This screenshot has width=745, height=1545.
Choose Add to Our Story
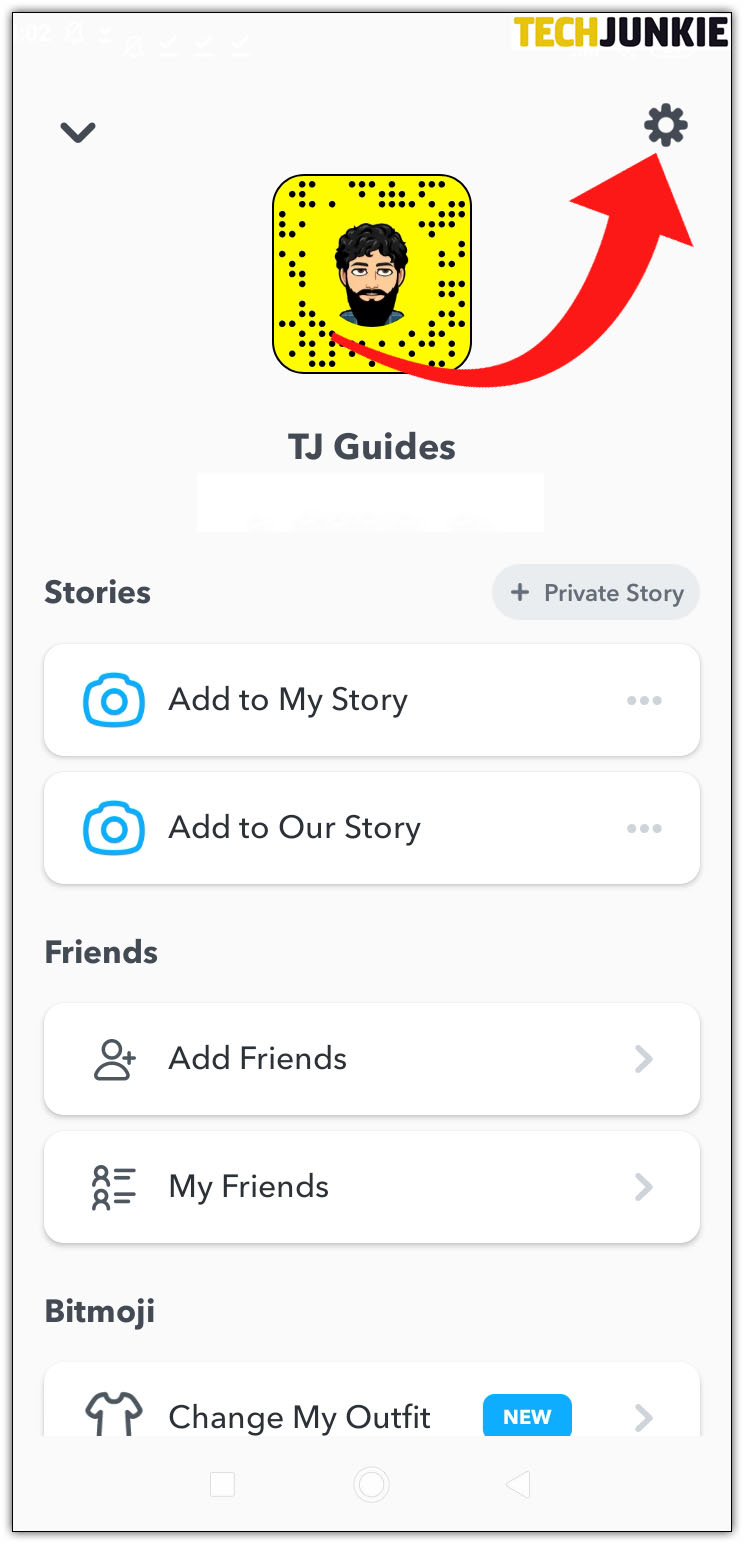click(294, 828)
